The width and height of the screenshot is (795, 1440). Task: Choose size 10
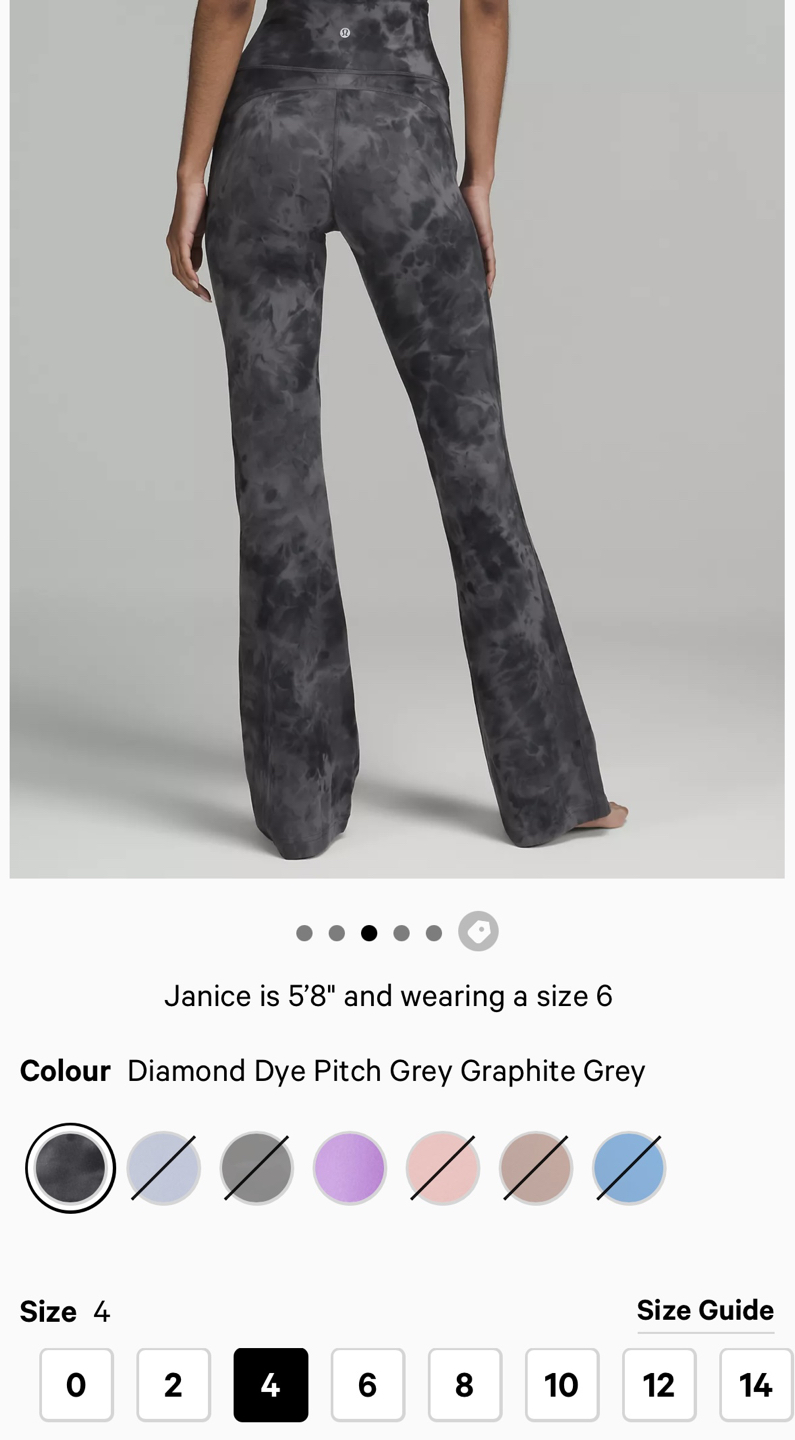click(x=561, y=1385)
